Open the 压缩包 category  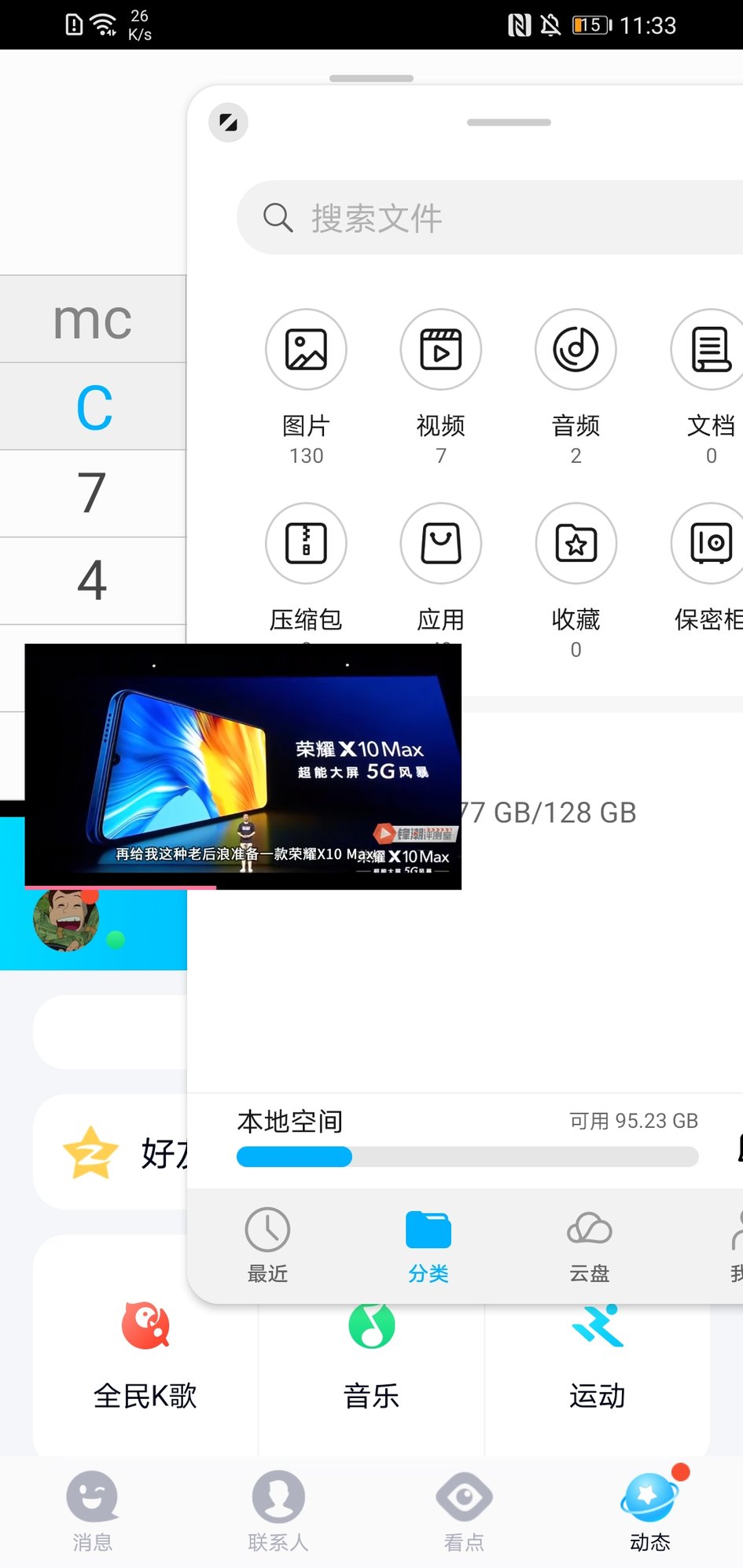click(306, 544)
